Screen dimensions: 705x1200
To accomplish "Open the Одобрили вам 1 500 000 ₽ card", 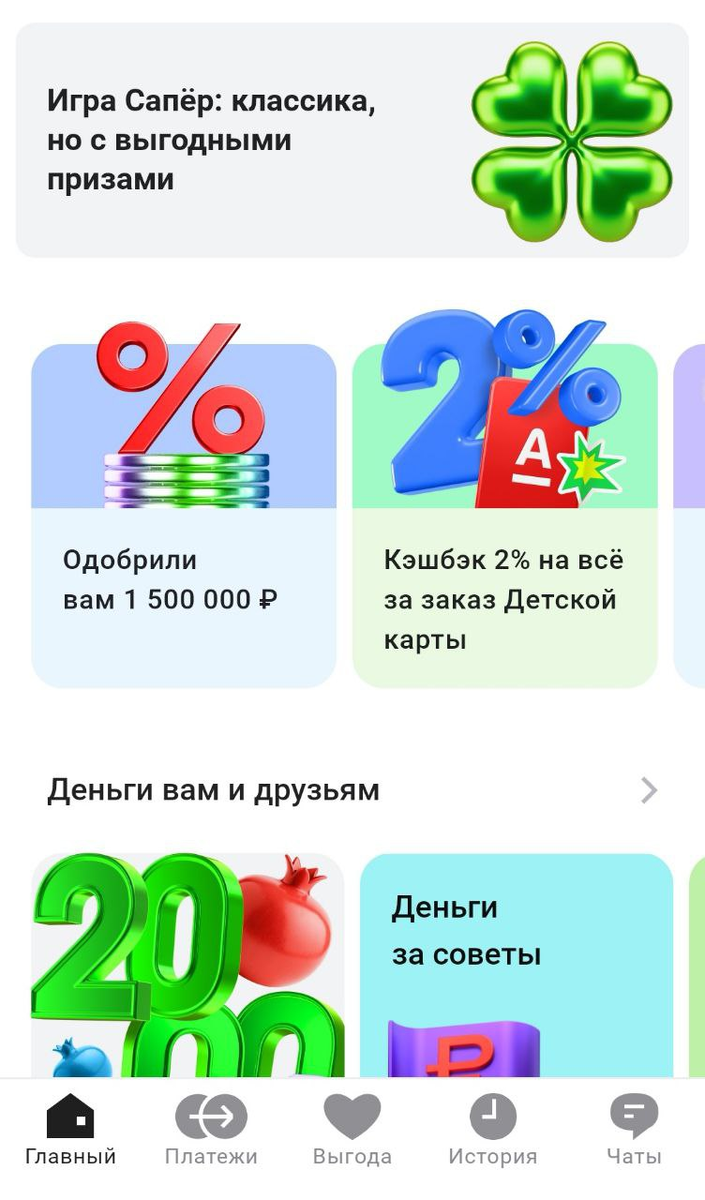I will (x=184, y=516).
